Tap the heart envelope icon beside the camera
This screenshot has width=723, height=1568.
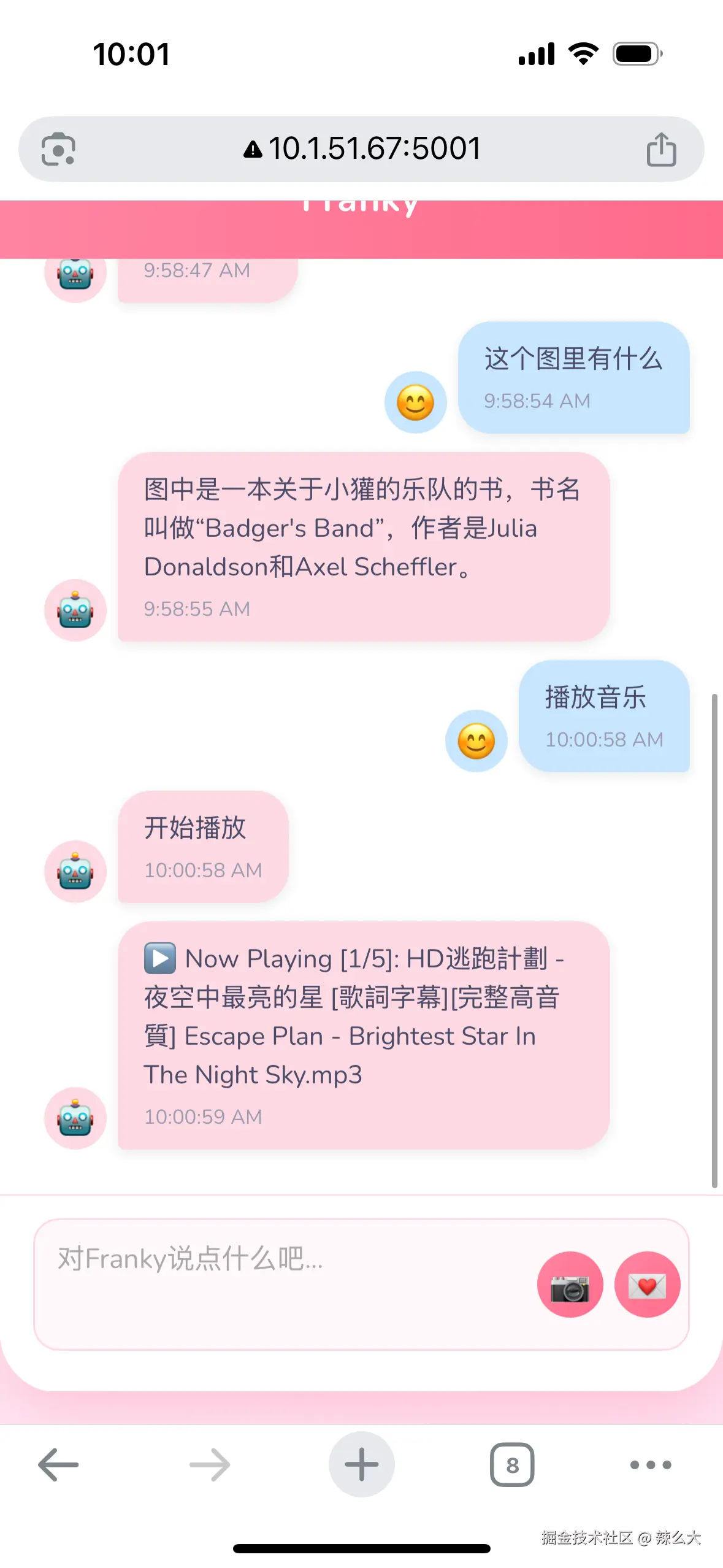click(x=648, y=1284)
